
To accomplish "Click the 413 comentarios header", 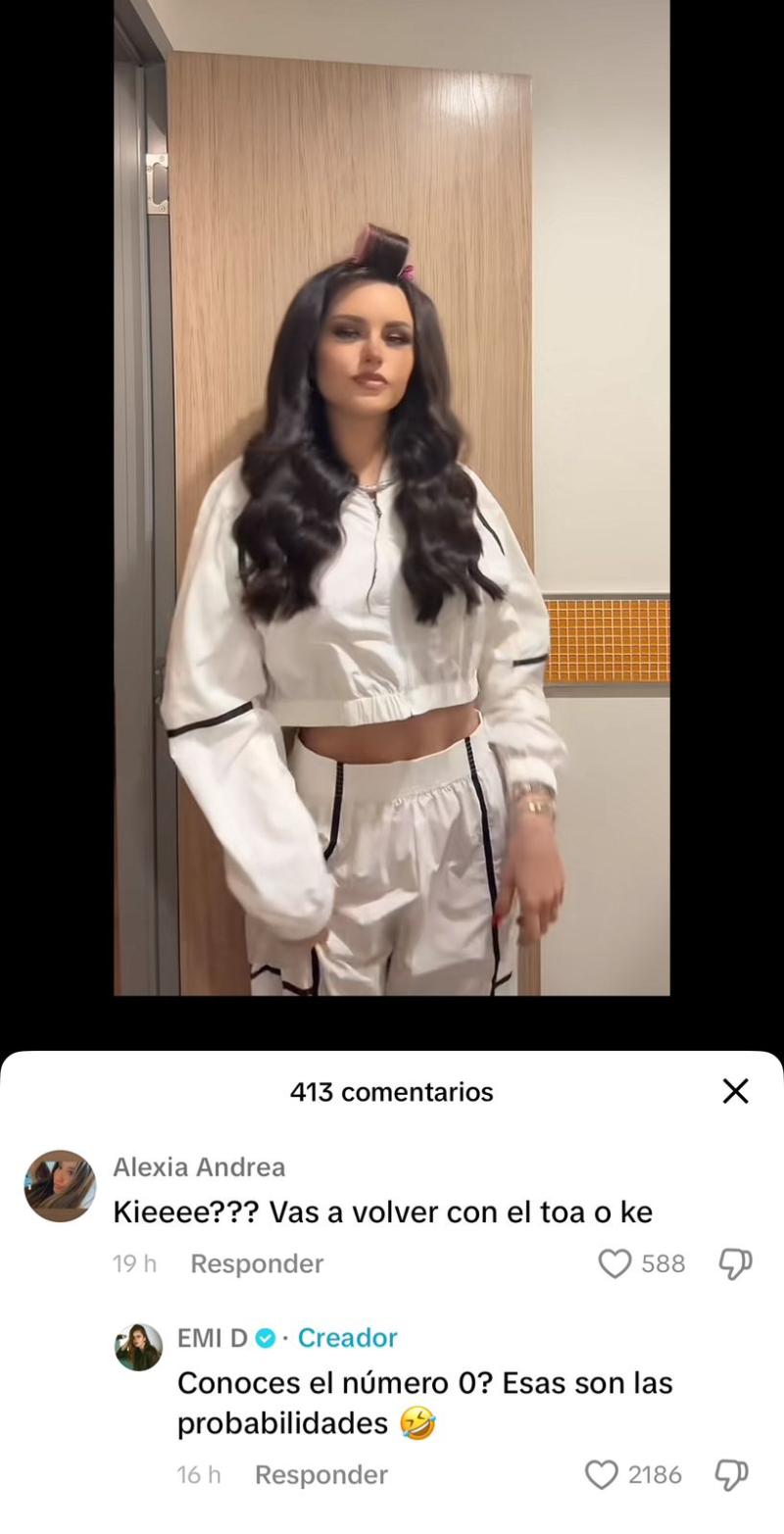I will [392, 1091].
